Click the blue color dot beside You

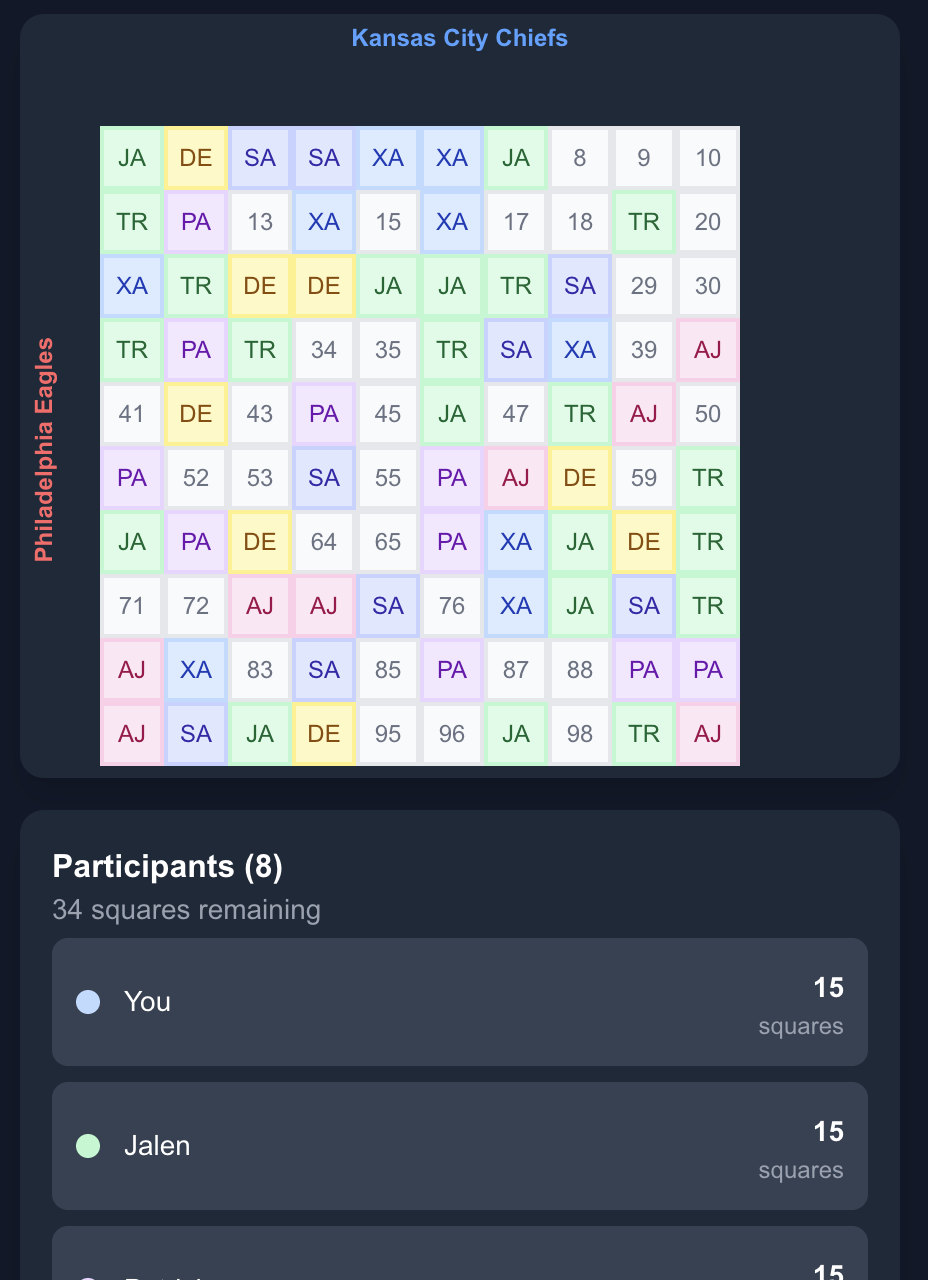(88, 1002)
